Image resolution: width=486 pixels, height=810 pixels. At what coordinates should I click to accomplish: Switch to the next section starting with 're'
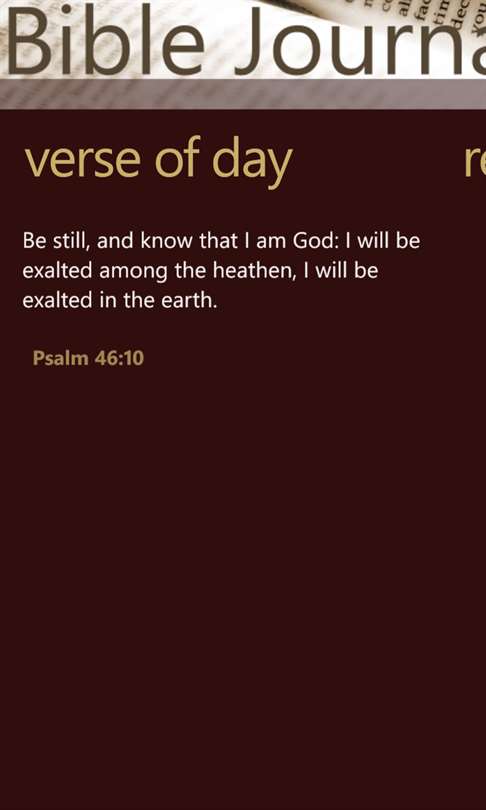(475, 161)
